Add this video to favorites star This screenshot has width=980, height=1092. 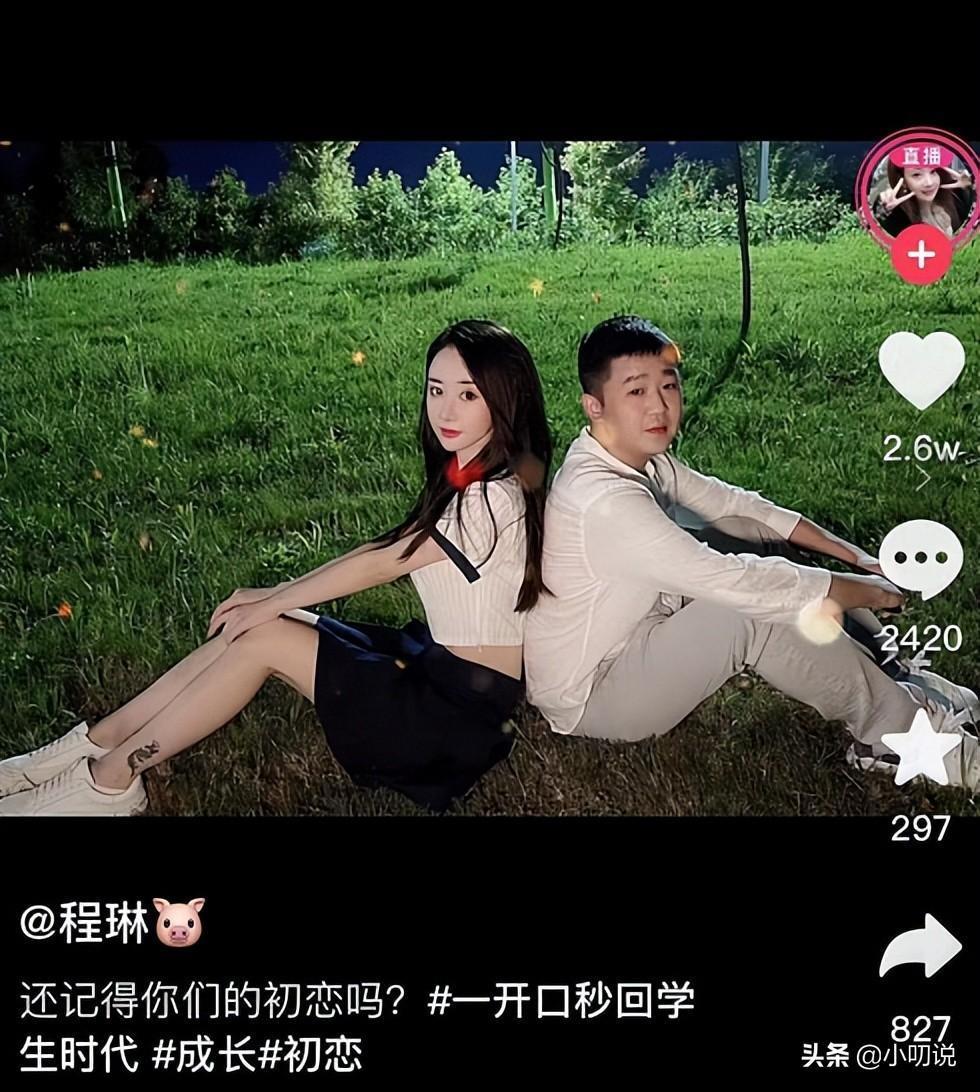pos(920,747)
